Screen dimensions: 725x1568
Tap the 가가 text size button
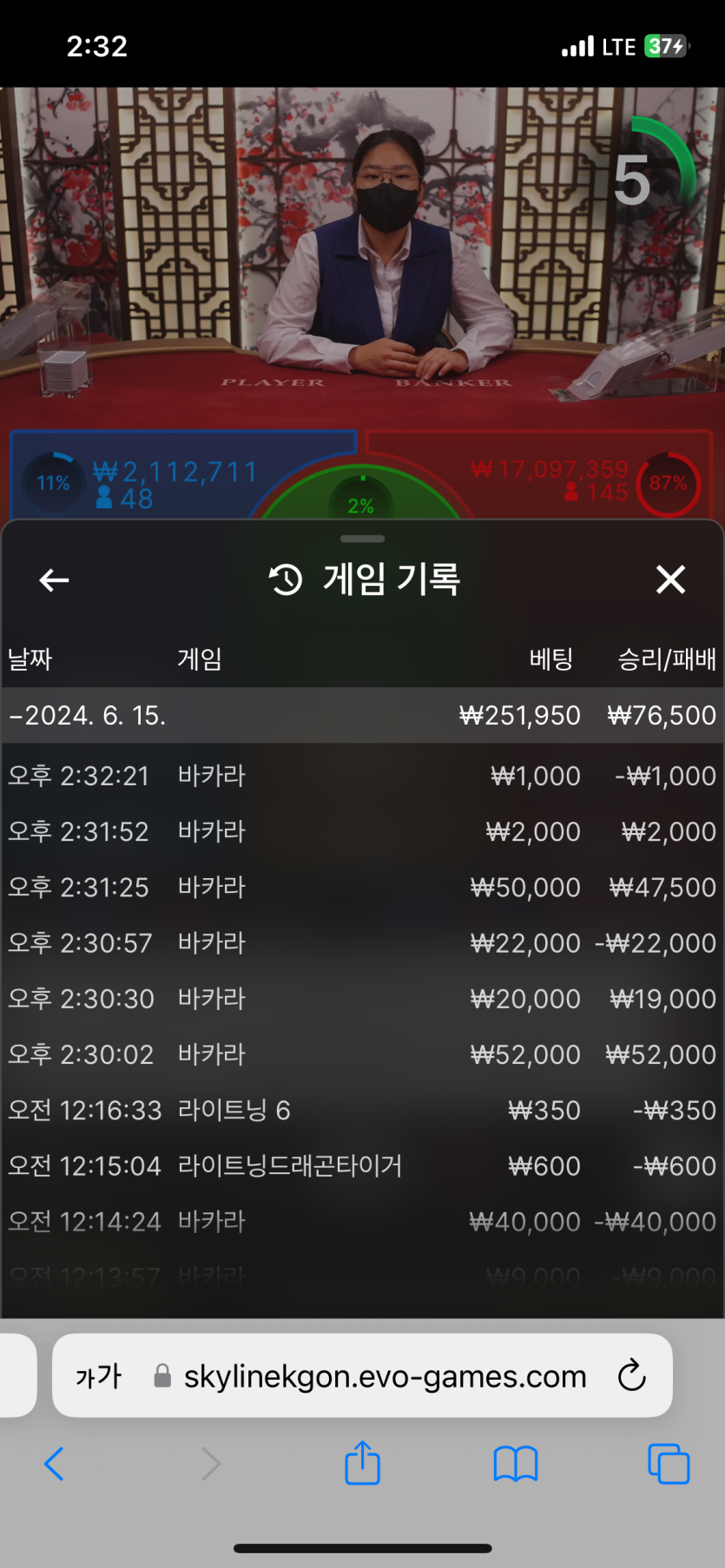98,1375
